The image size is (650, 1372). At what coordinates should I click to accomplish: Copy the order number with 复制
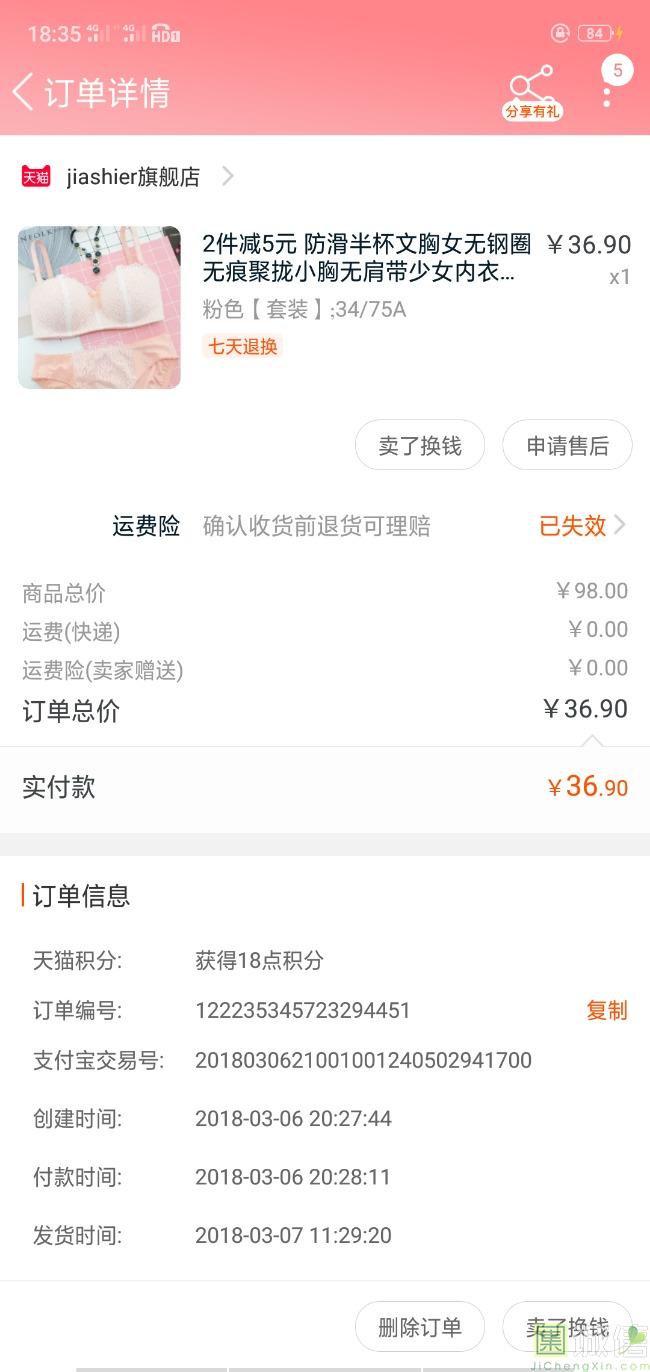point(606,1011)
